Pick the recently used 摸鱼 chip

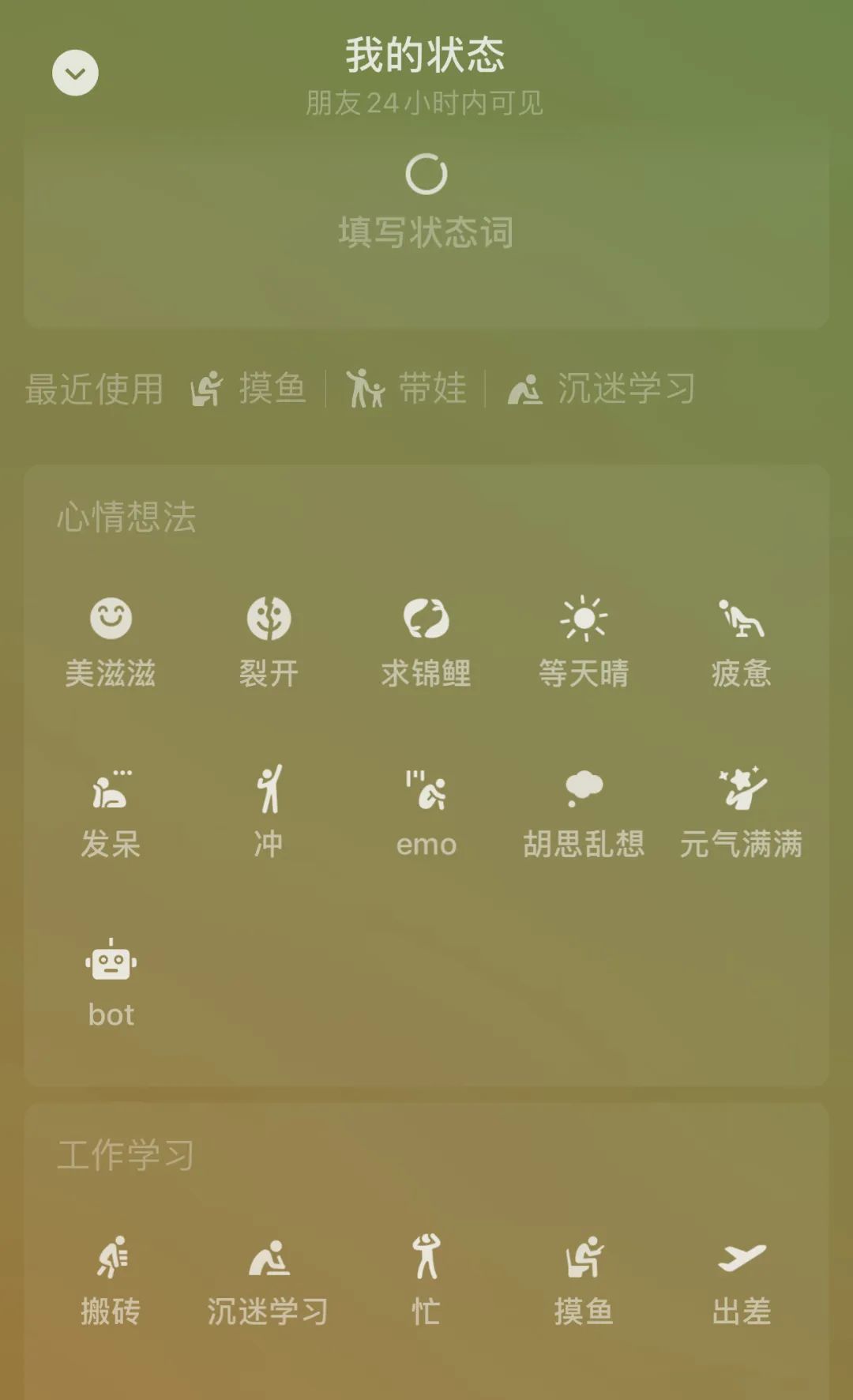click(248, 388)
